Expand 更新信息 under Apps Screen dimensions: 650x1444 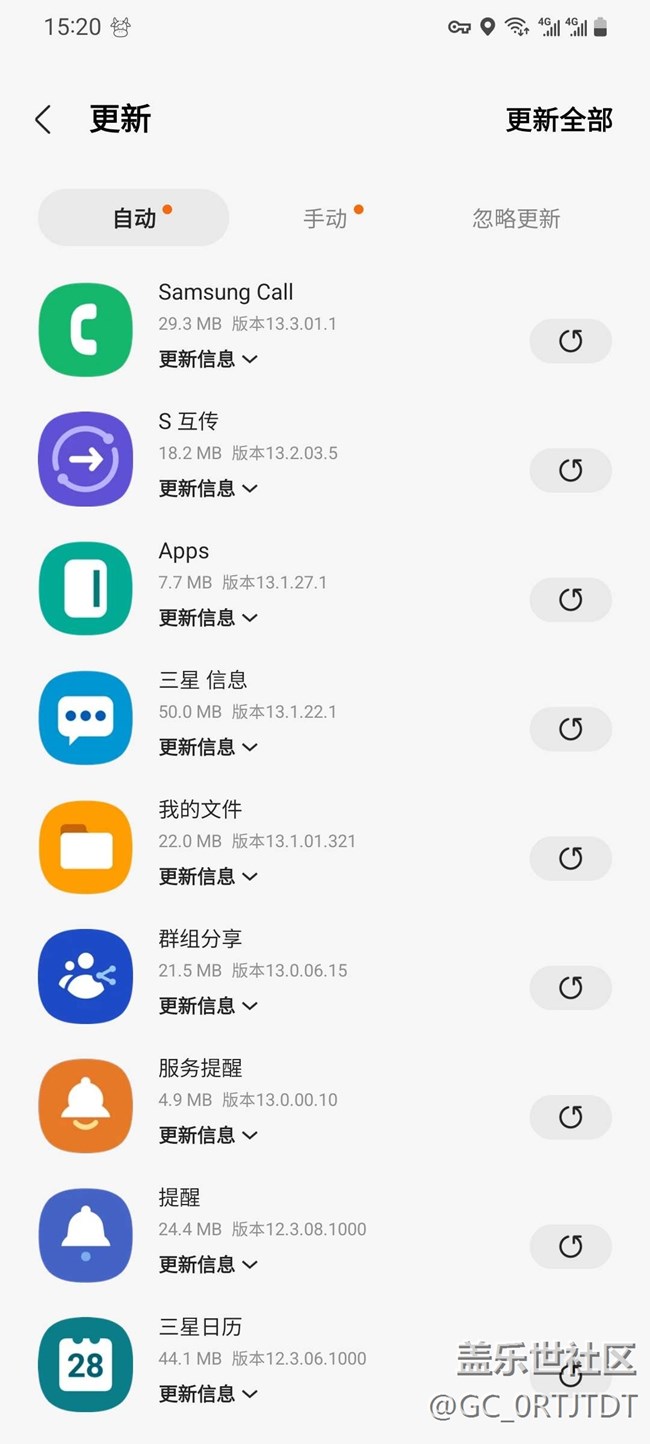208,618
